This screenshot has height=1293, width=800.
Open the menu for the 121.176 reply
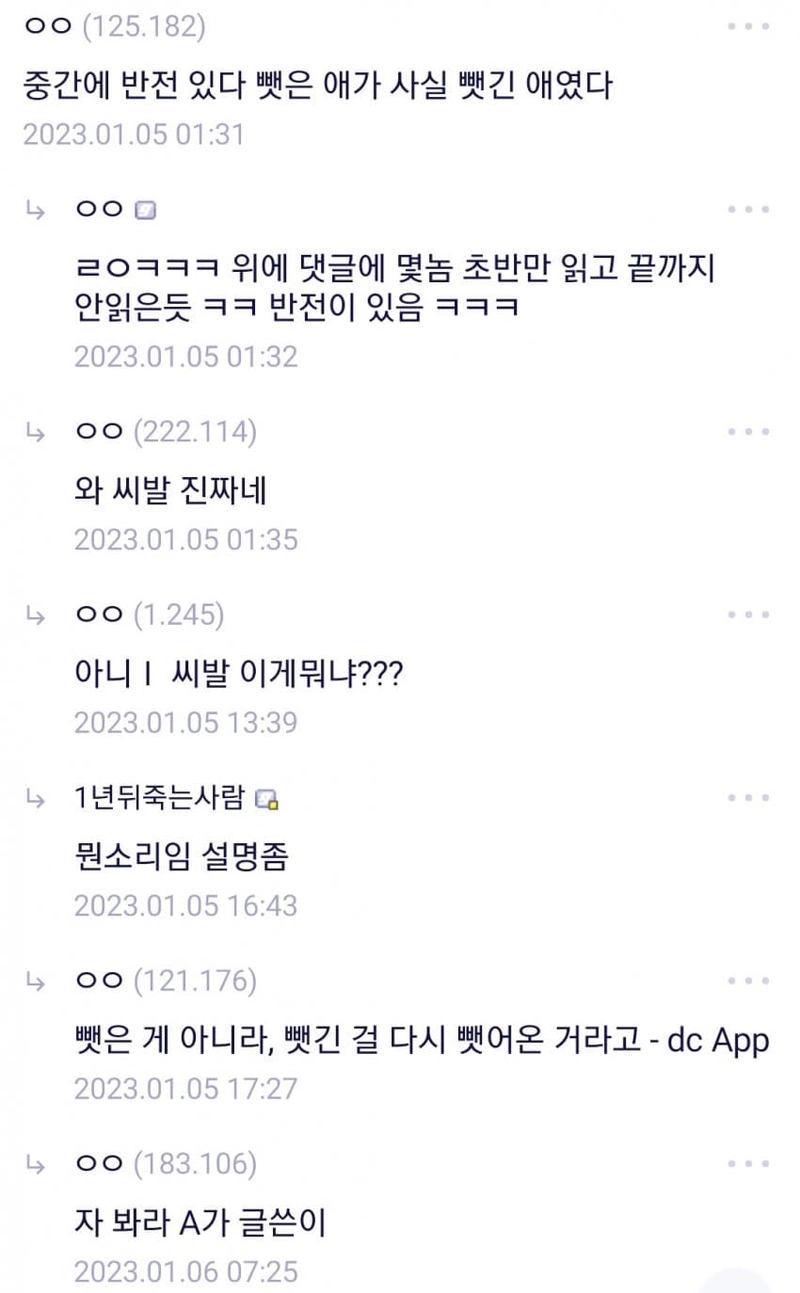(x=748, y=981)
